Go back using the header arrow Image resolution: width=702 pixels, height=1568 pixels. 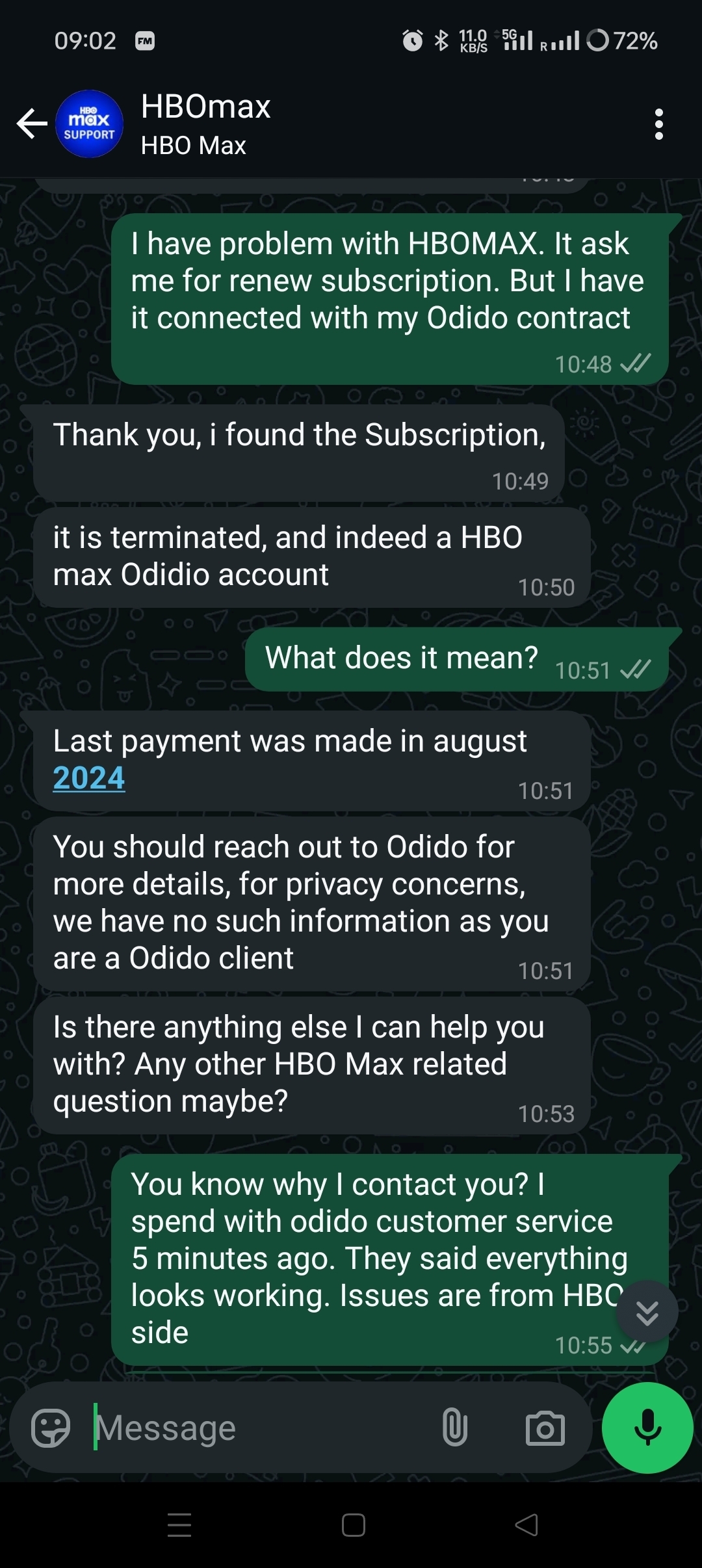[32, 124]
